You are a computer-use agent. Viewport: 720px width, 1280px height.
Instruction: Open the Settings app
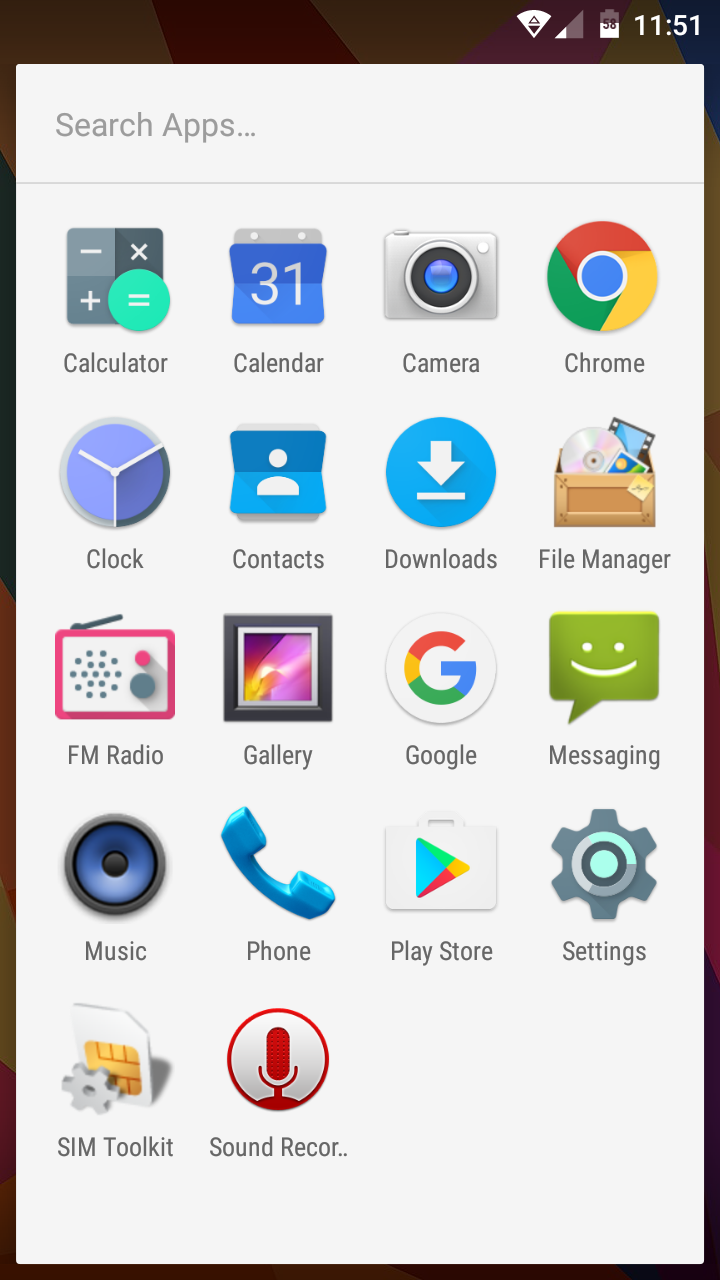[x=604, y=864]
